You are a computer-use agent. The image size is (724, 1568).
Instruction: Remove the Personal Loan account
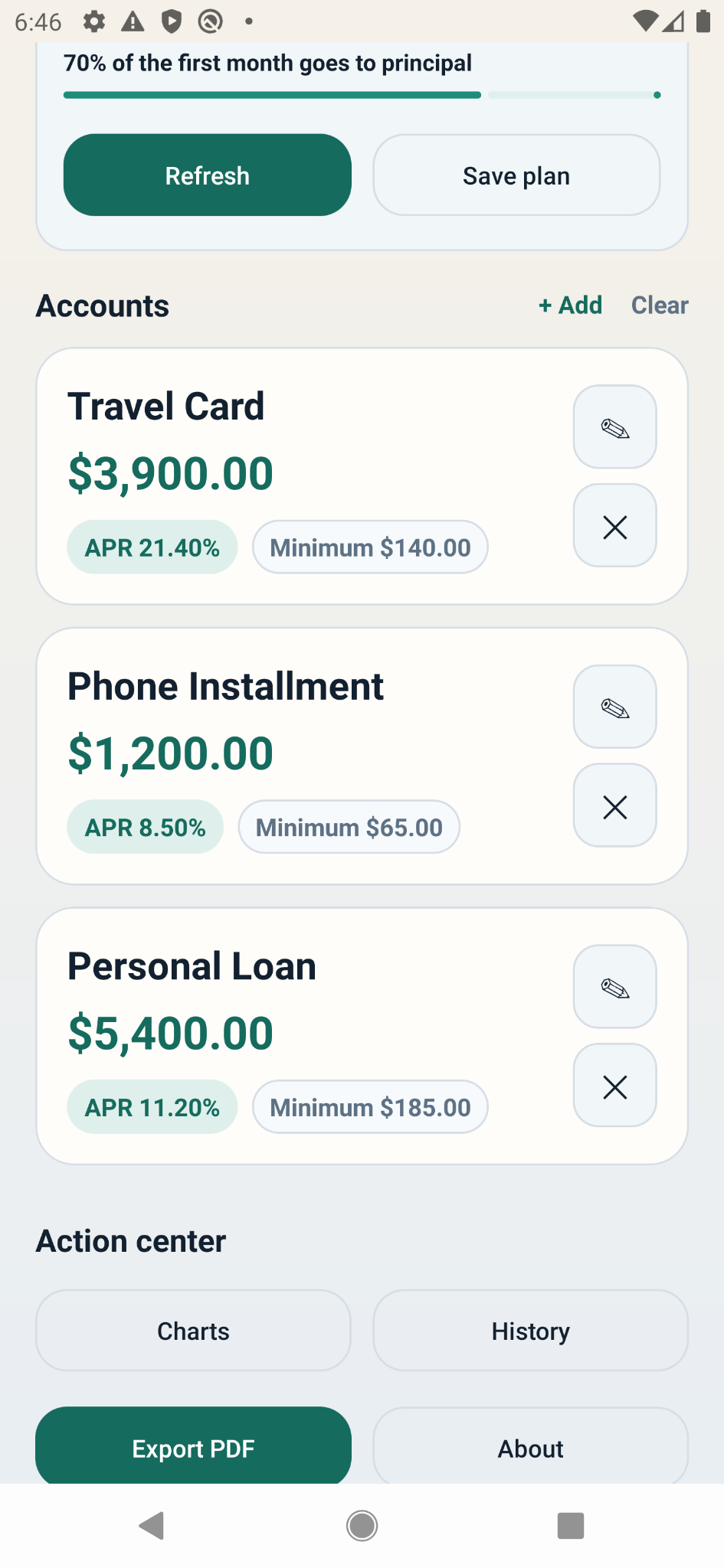coord(614,1086)
